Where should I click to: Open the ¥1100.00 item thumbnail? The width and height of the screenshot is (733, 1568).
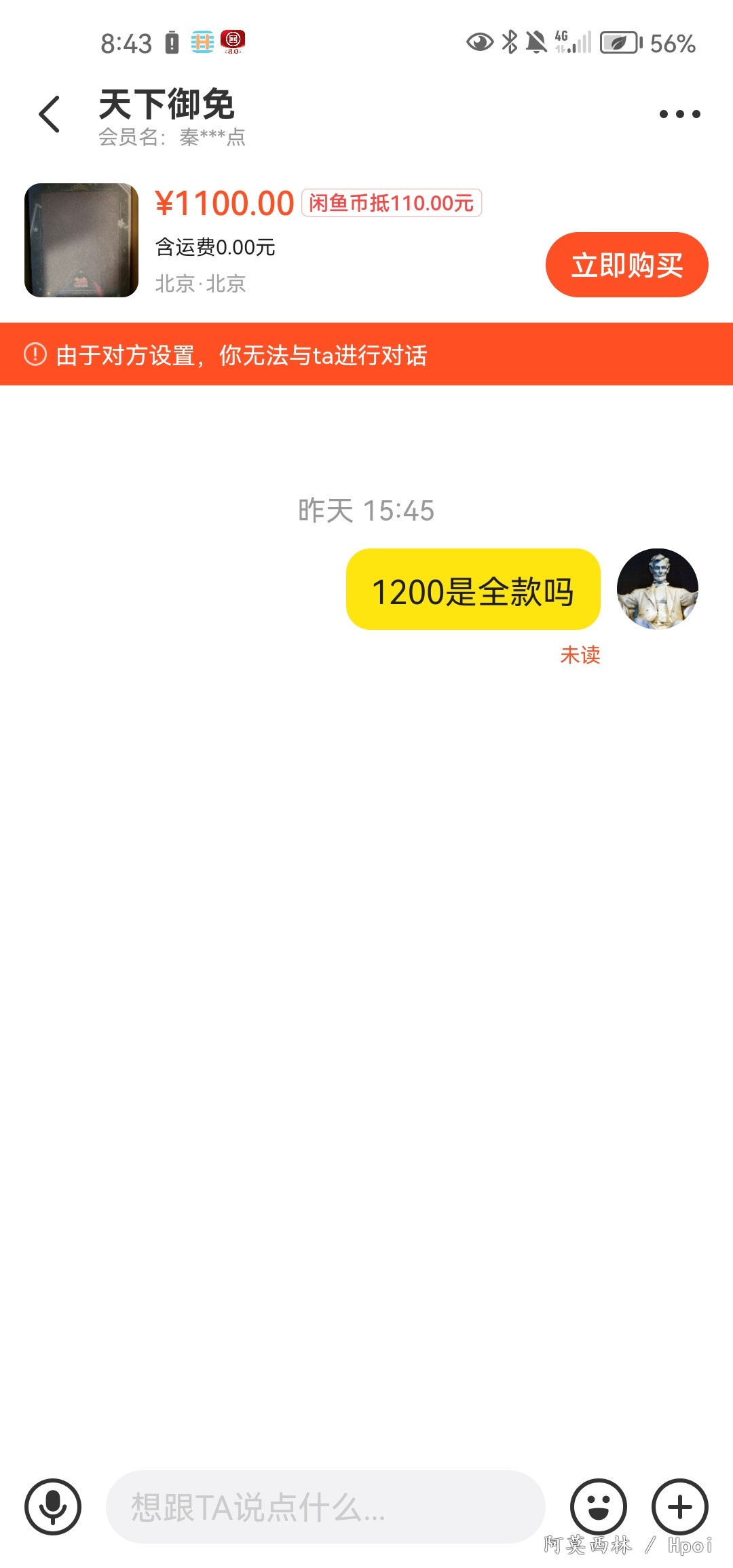click(81, 240)
